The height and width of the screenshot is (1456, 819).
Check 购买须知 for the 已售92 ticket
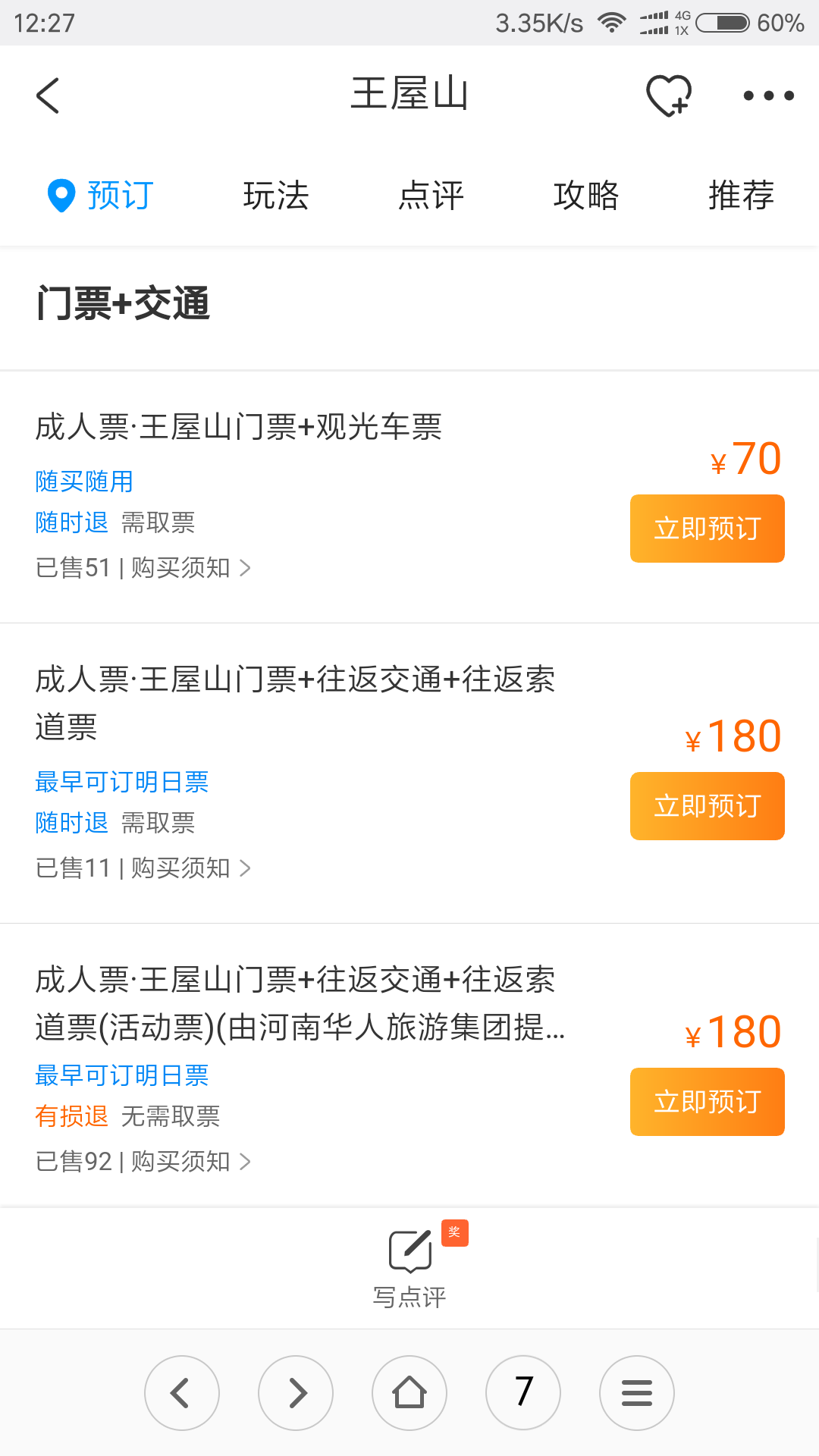coord(190,1162)
